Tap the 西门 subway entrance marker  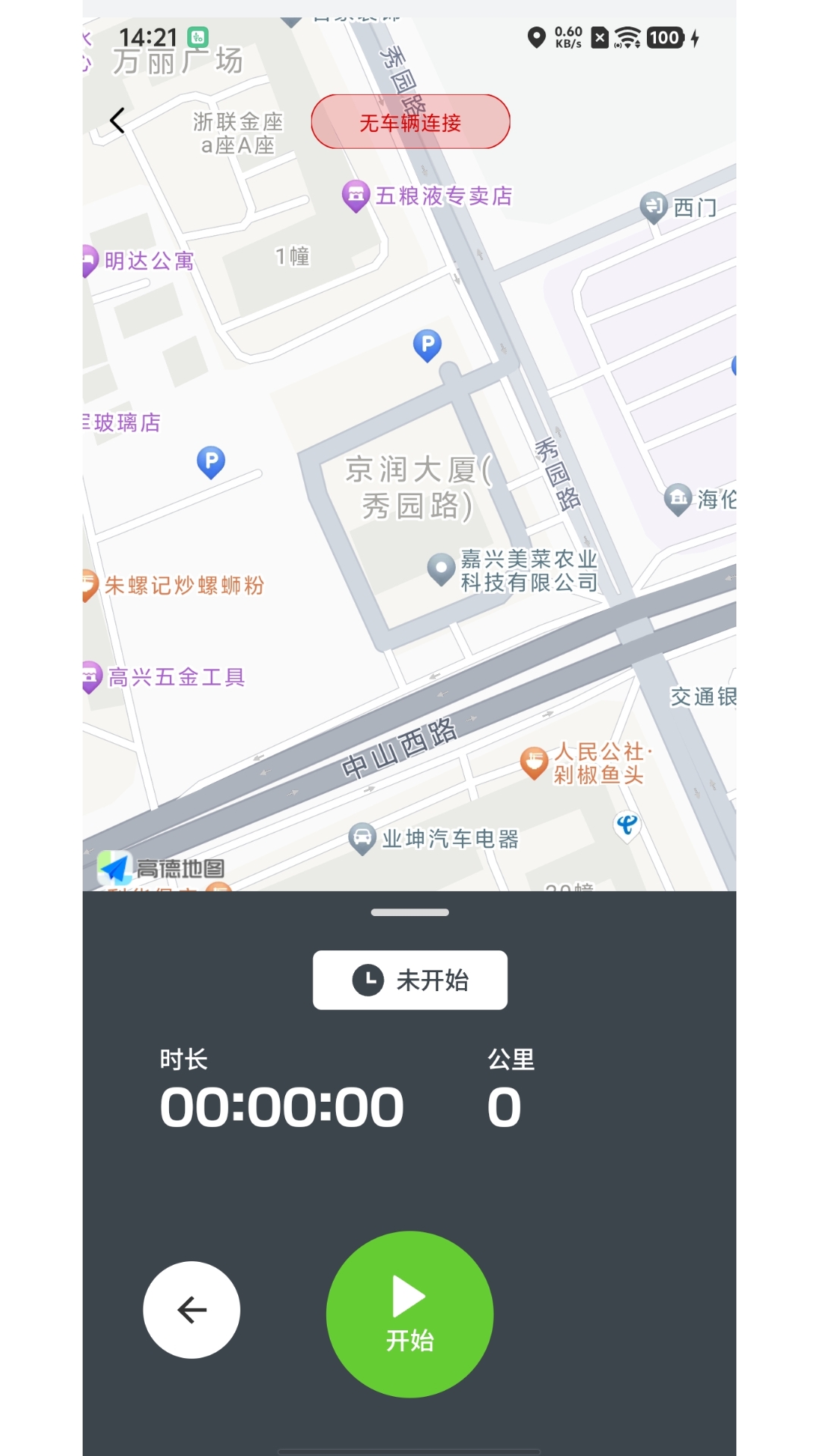click(654, 205)
